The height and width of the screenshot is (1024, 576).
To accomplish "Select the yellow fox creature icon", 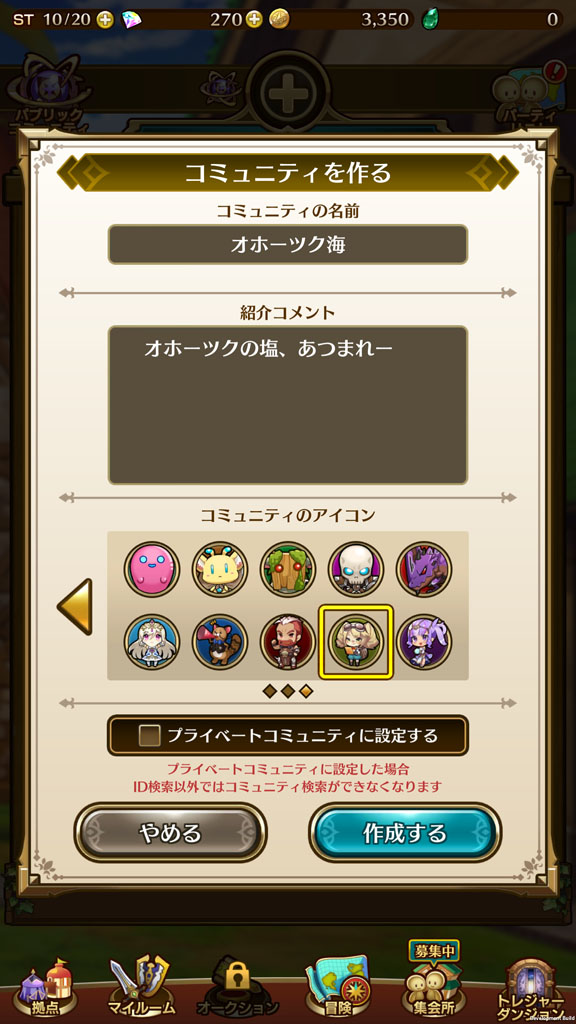I will [219, 569].
